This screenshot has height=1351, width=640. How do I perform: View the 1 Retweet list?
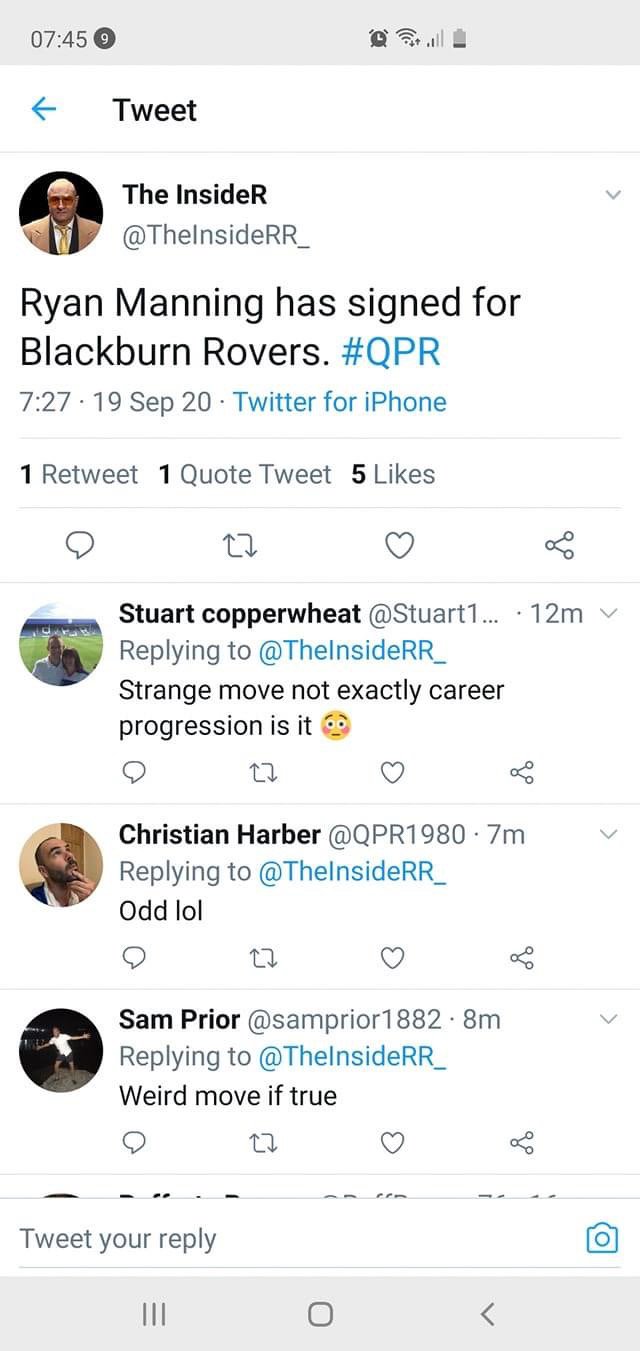(79, 474)
